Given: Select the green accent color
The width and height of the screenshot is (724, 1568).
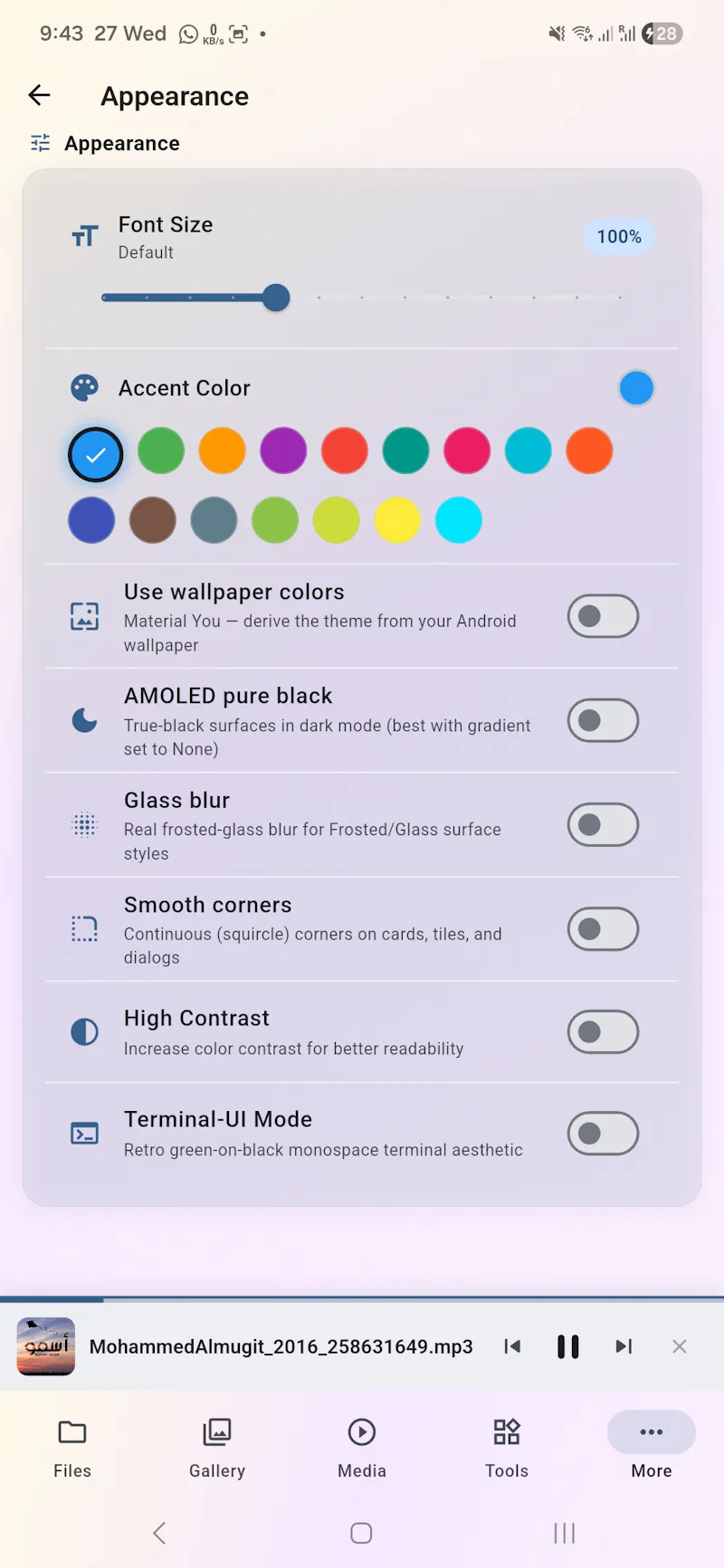Looking at the screenshot, I should click(x=161, y=451).
